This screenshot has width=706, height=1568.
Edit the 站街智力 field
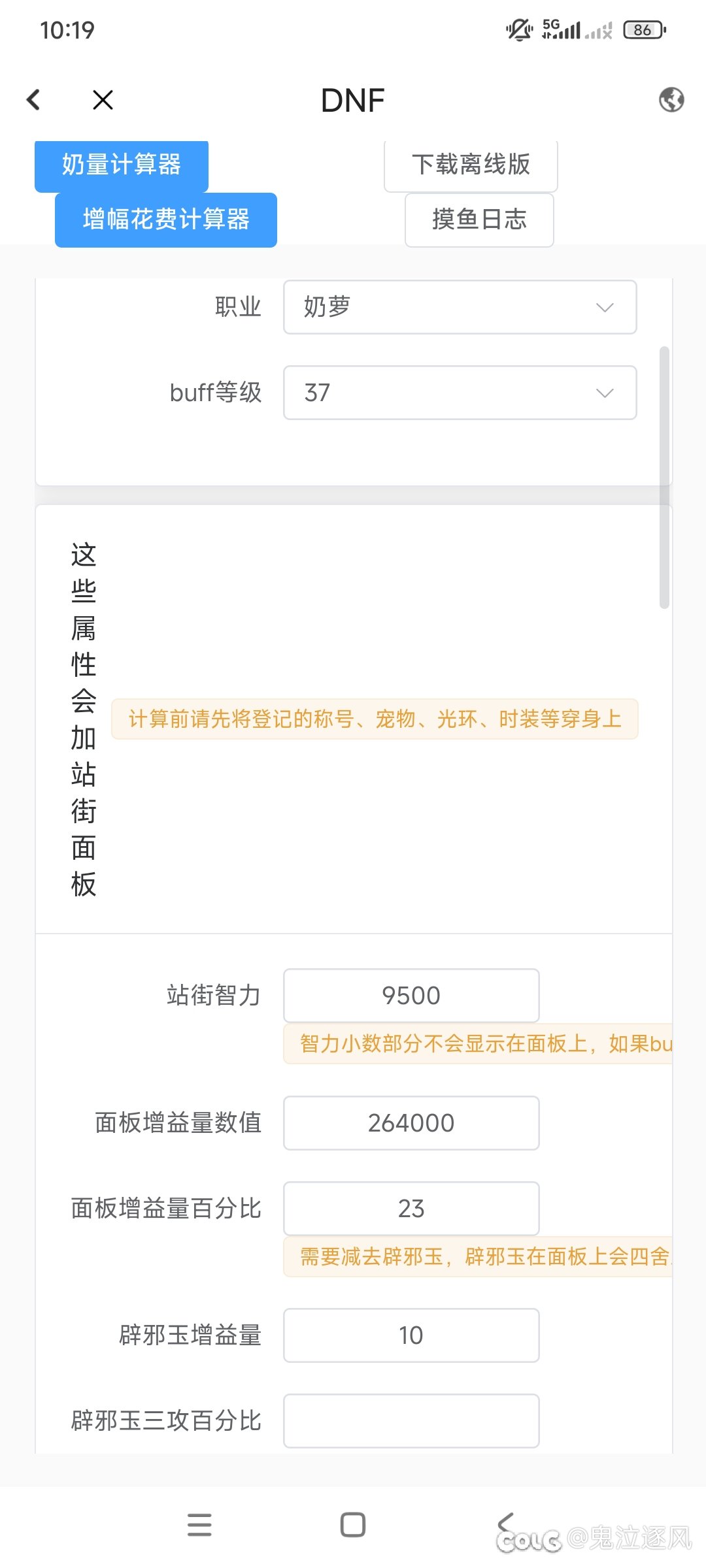411,996
